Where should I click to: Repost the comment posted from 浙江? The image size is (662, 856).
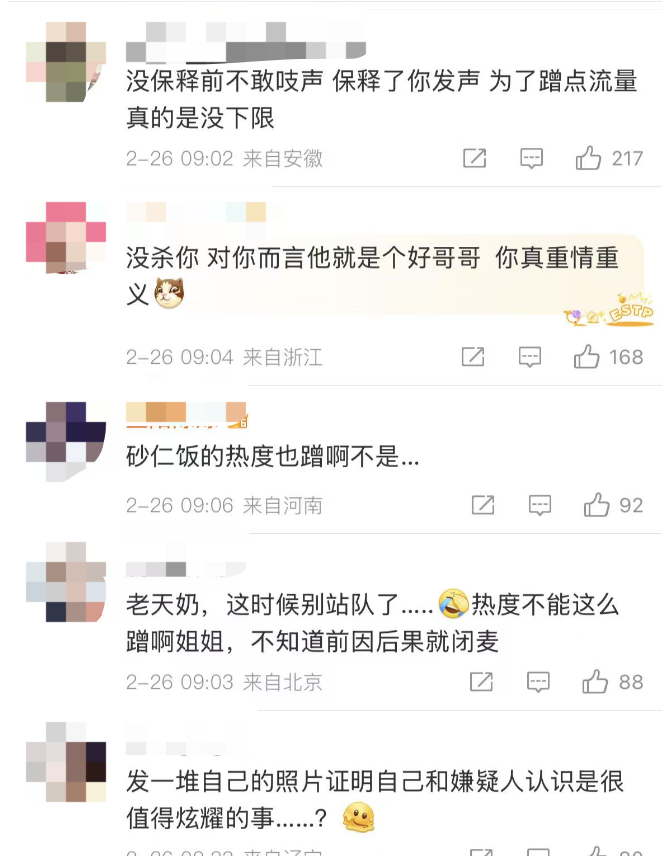pos(473,357)
